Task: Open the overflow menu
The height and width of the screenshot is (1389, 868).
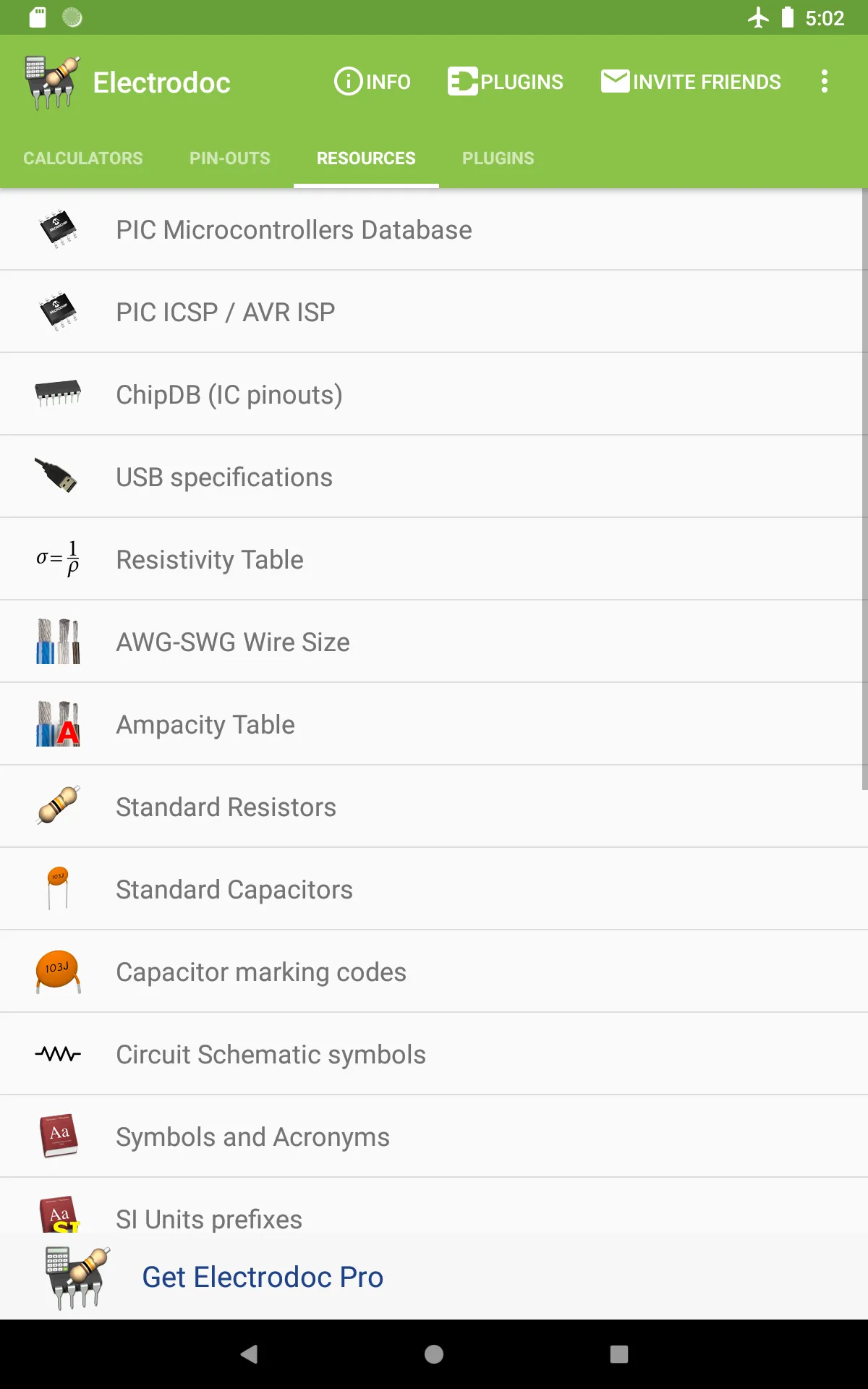Action: (x=824, y=82)
